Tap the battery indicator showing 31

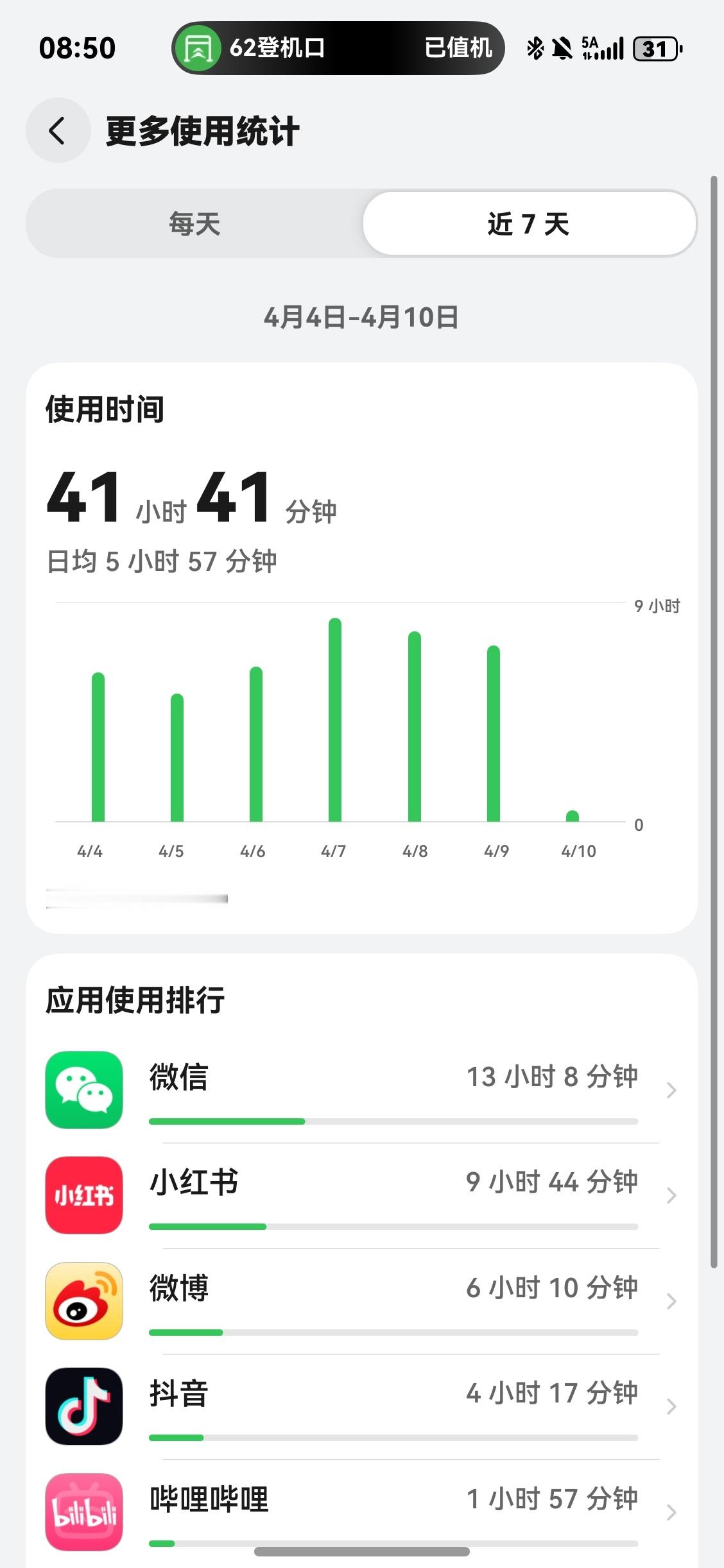pos(654,47)
